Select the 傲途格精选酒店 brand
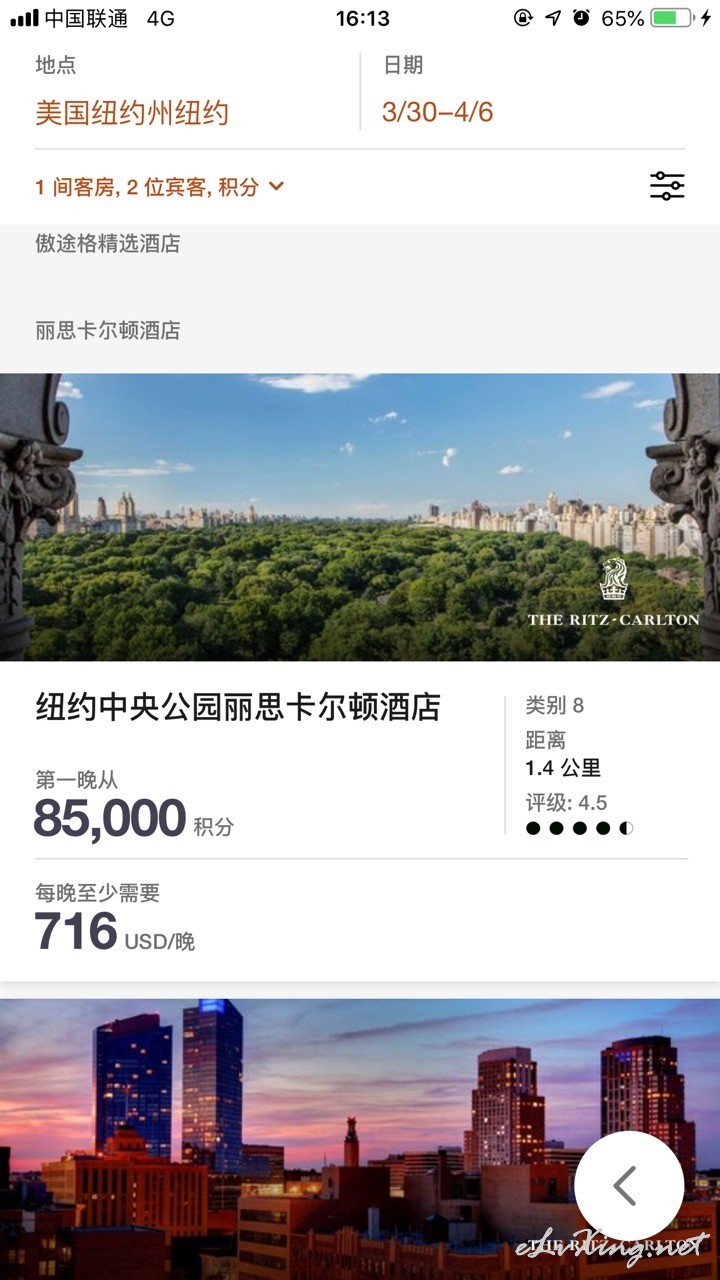720x1280 pixels. click(x=108, y=243)
